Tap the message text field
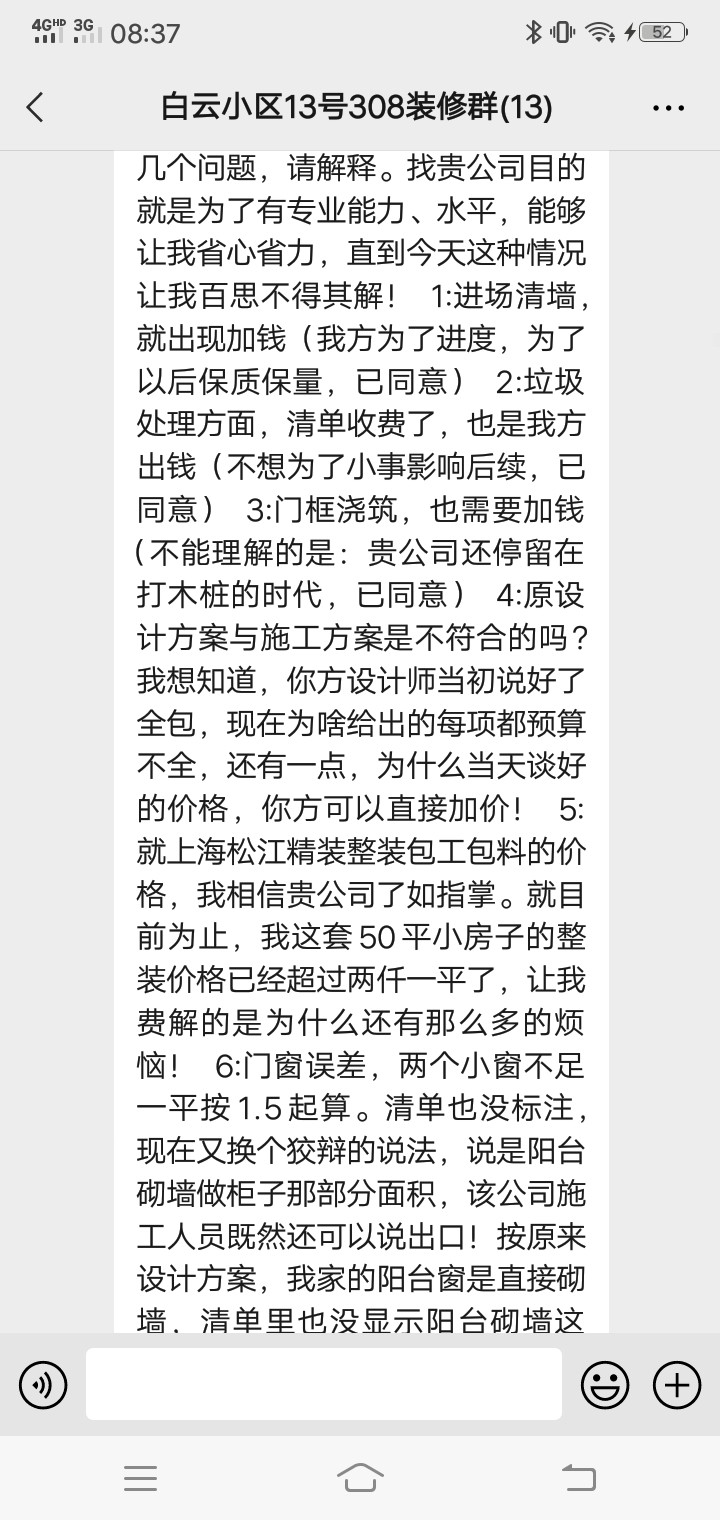 click(x=323, y=1384)
